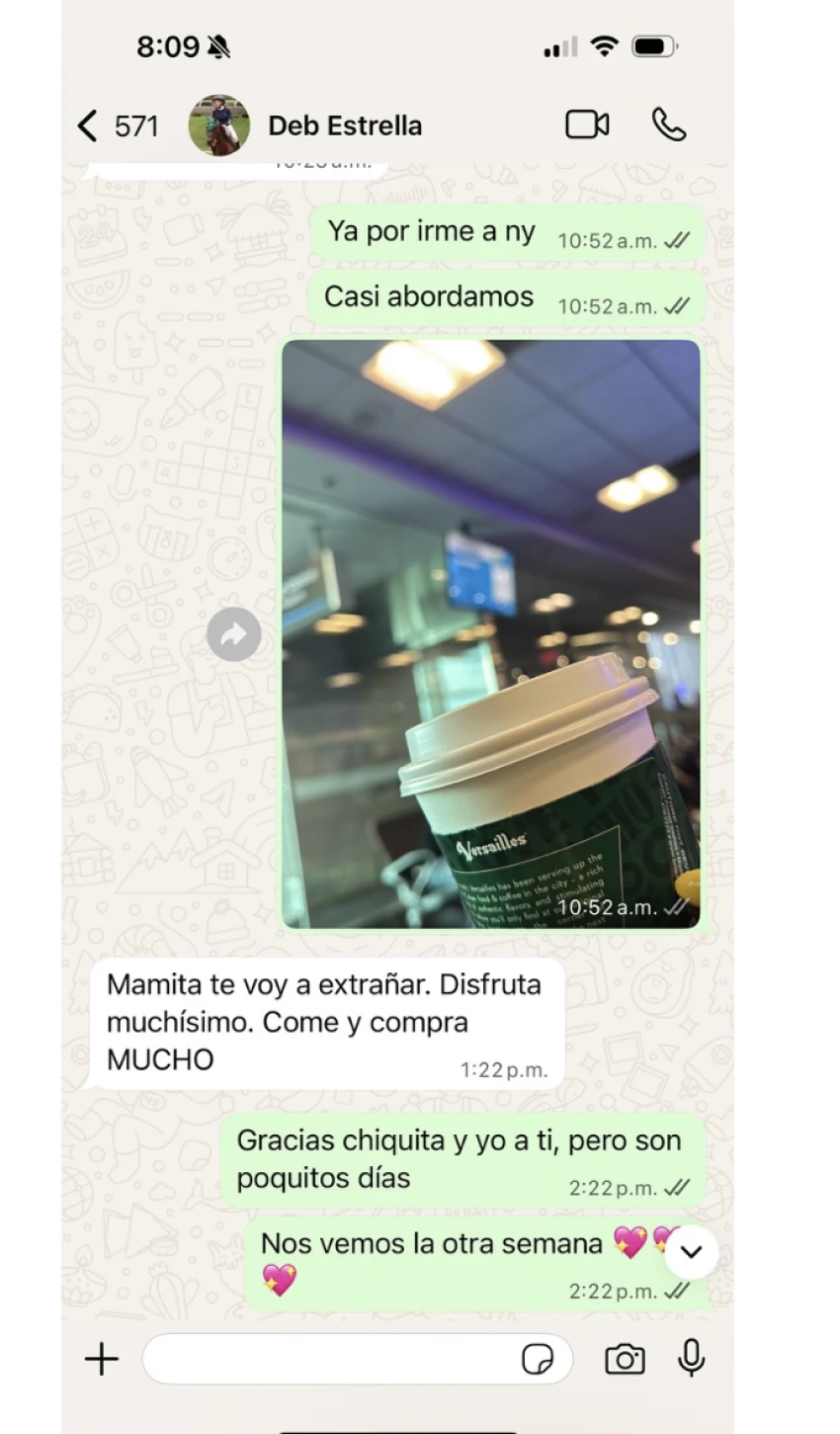This screenshot has width=840, height=1434.
Task: Open the Versailles coffee cup photo
Action: [x=490, y=633]
